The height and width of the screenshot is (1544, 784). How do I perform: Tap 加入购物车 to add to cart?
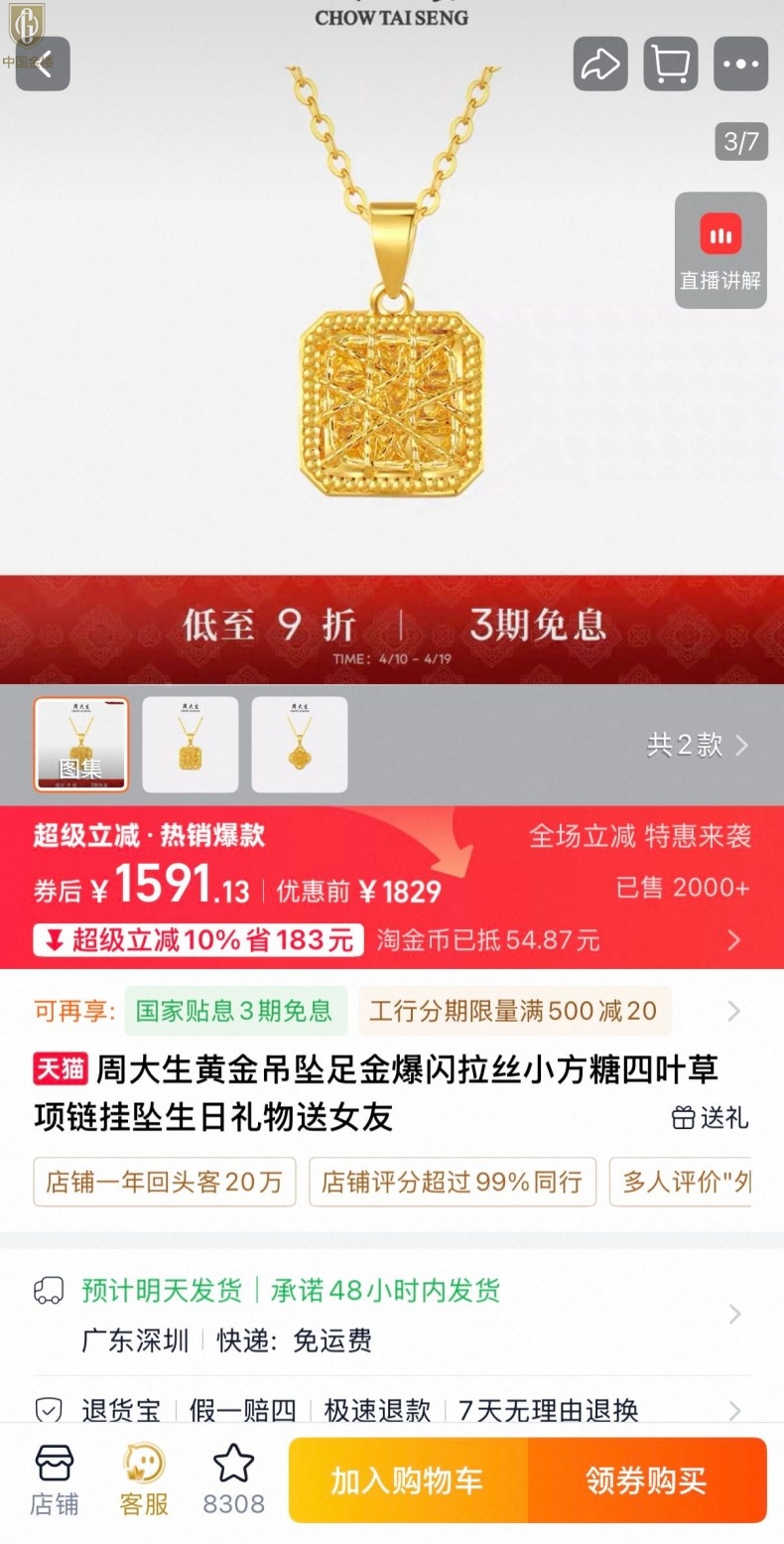407,1480
